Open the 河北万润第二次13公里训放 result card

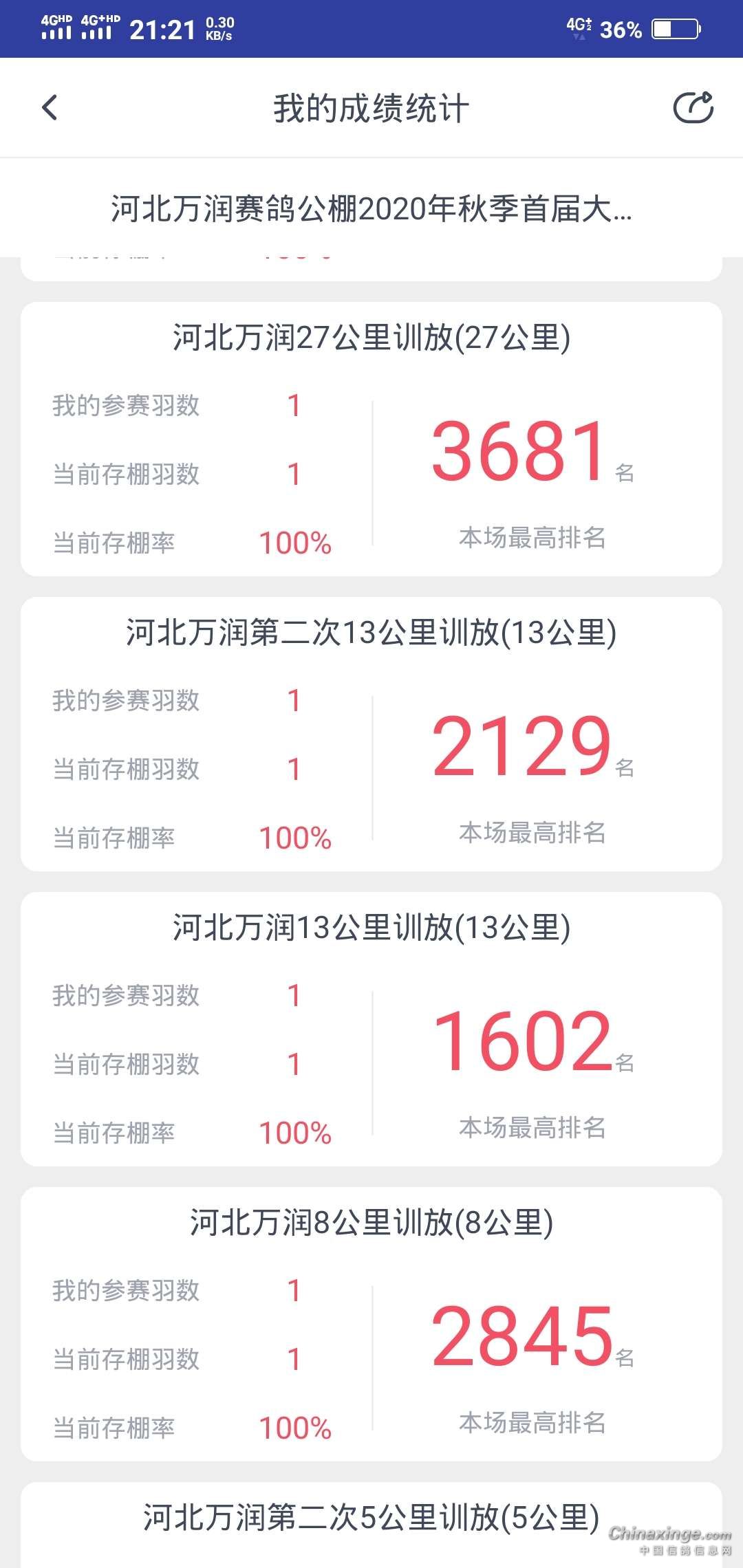tap(371, 734)
